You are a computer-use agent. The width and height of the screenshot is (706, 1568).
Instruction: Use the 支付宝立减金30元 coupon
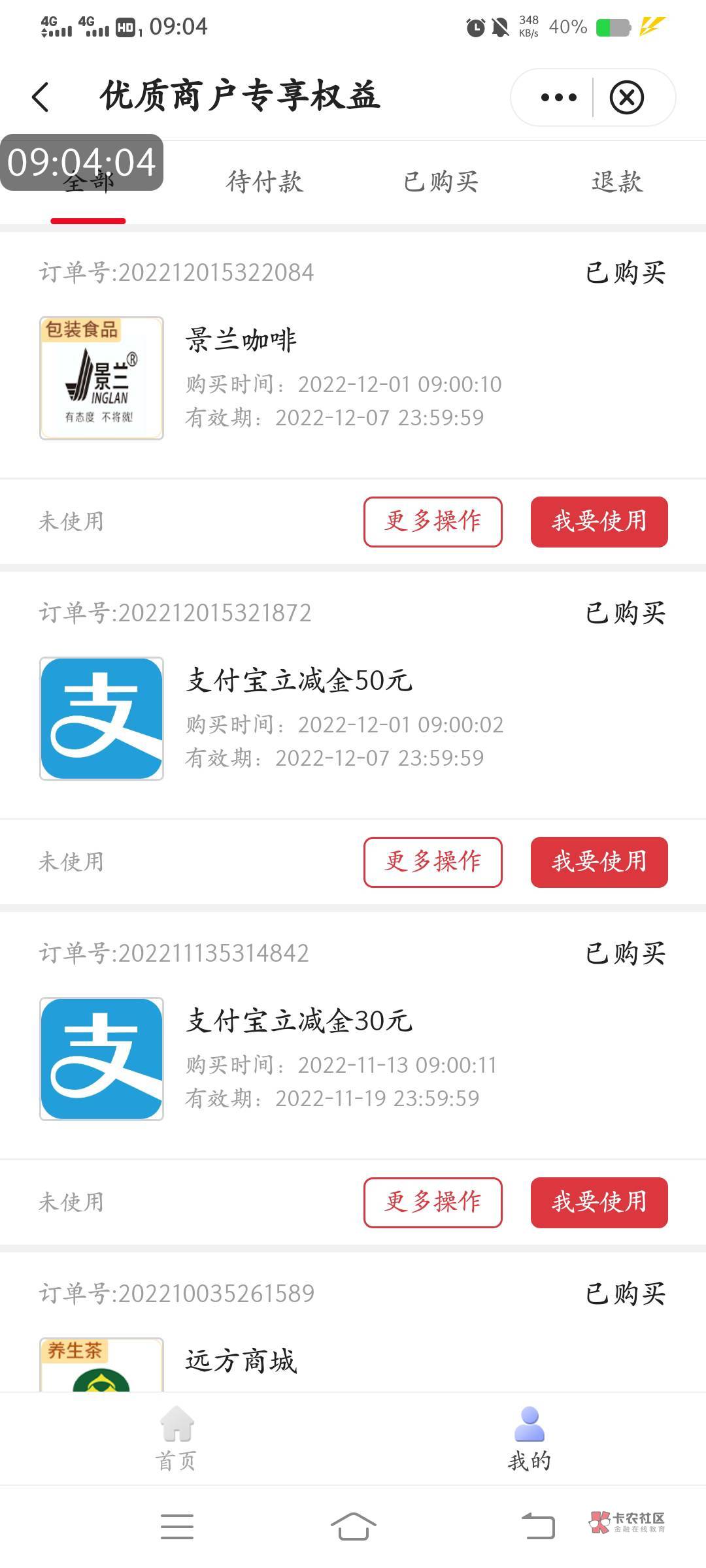(x=599, y=1202)
